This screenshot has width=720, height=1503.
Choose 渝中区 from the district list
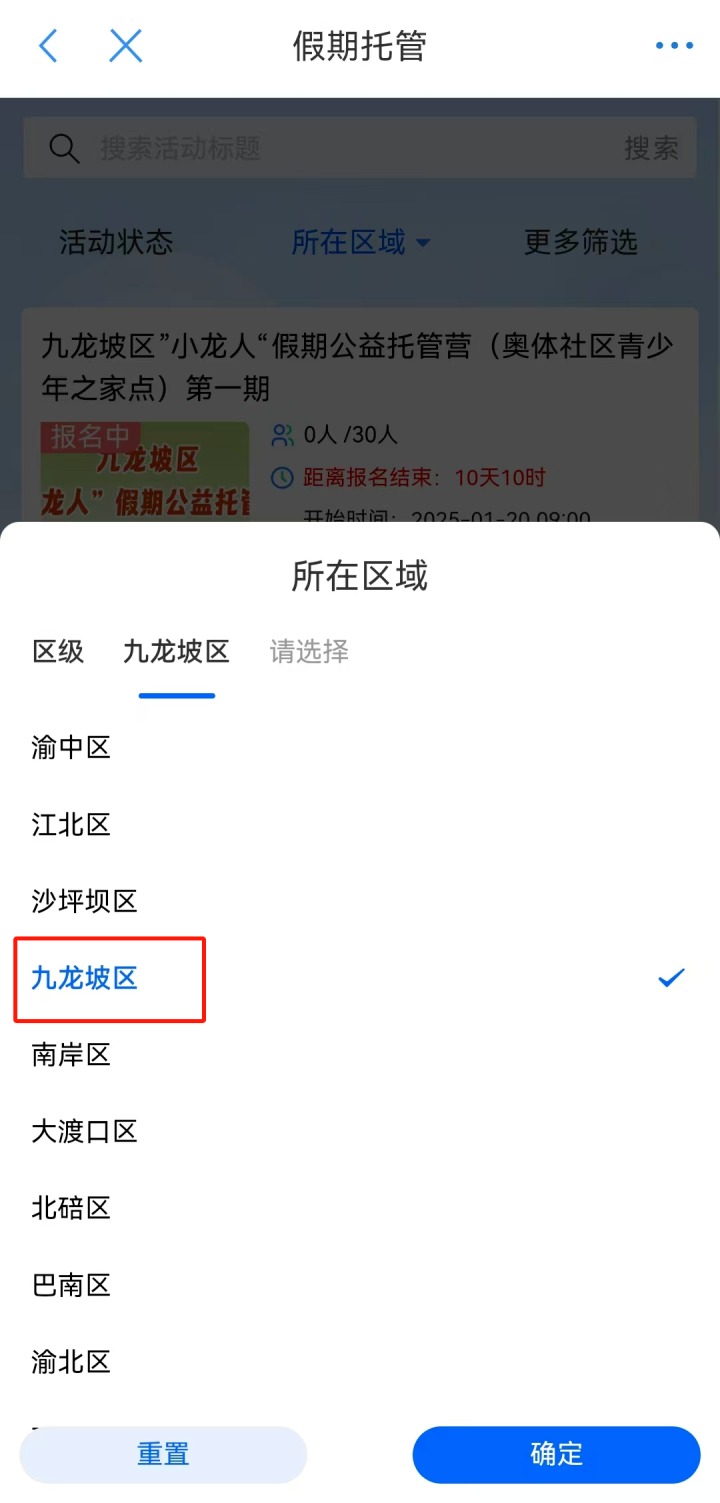71,747
